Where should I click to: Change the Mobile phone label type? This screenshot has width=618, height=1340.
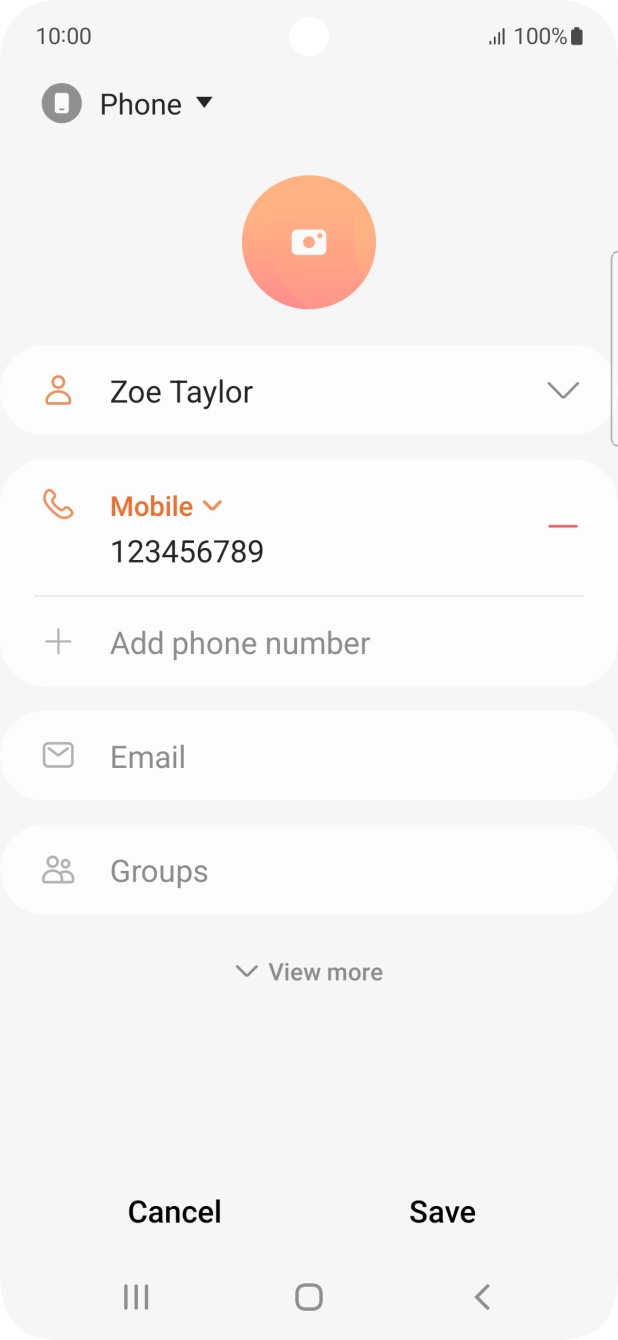166,507
